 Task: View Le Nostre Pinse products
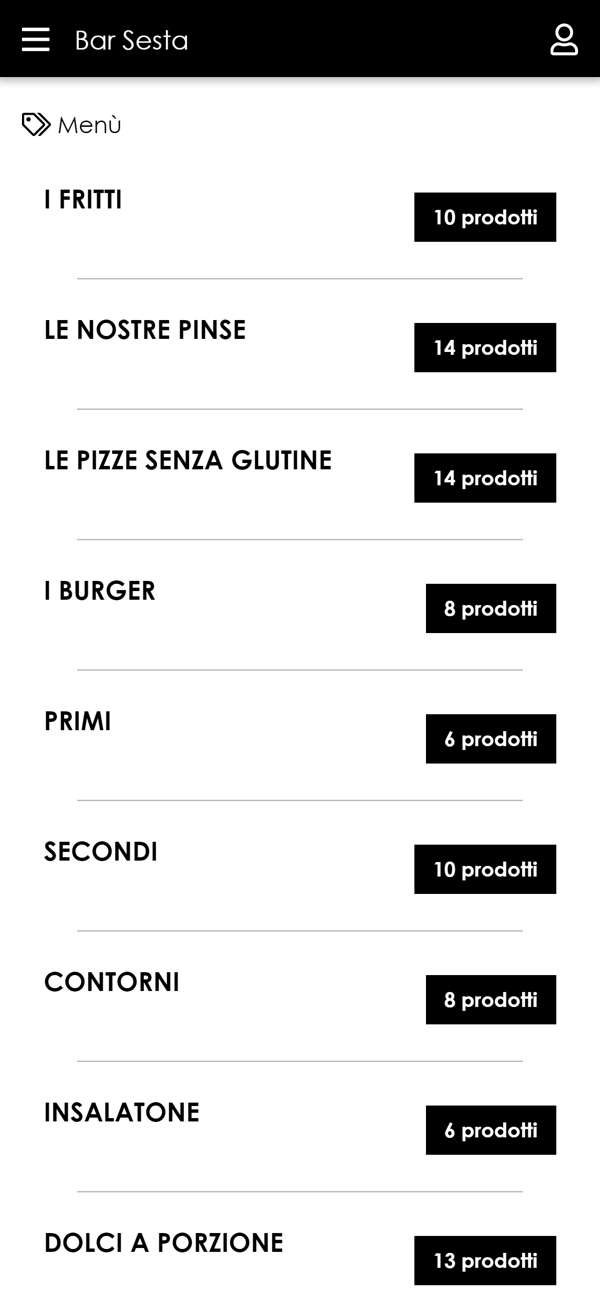click(x=145, y=330)
